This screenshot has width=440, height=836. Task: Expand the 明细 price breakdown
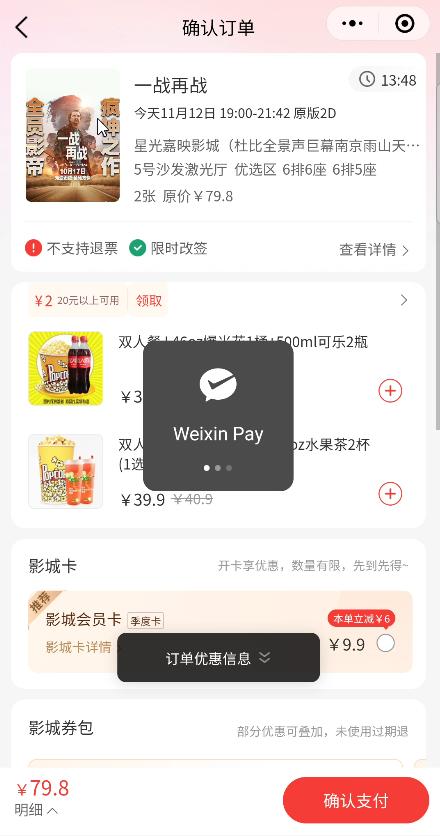click(36, 810)
